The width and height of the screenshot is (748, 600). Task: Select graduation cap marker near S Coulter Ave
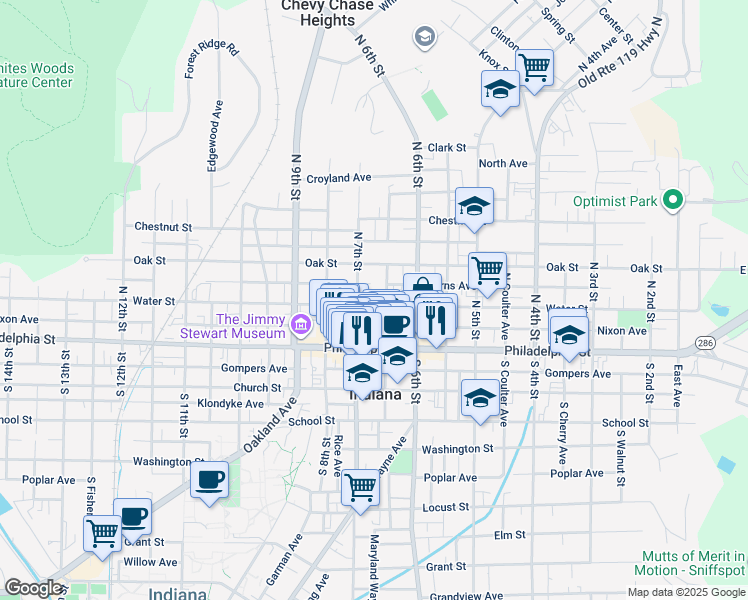tap(480, 398)
